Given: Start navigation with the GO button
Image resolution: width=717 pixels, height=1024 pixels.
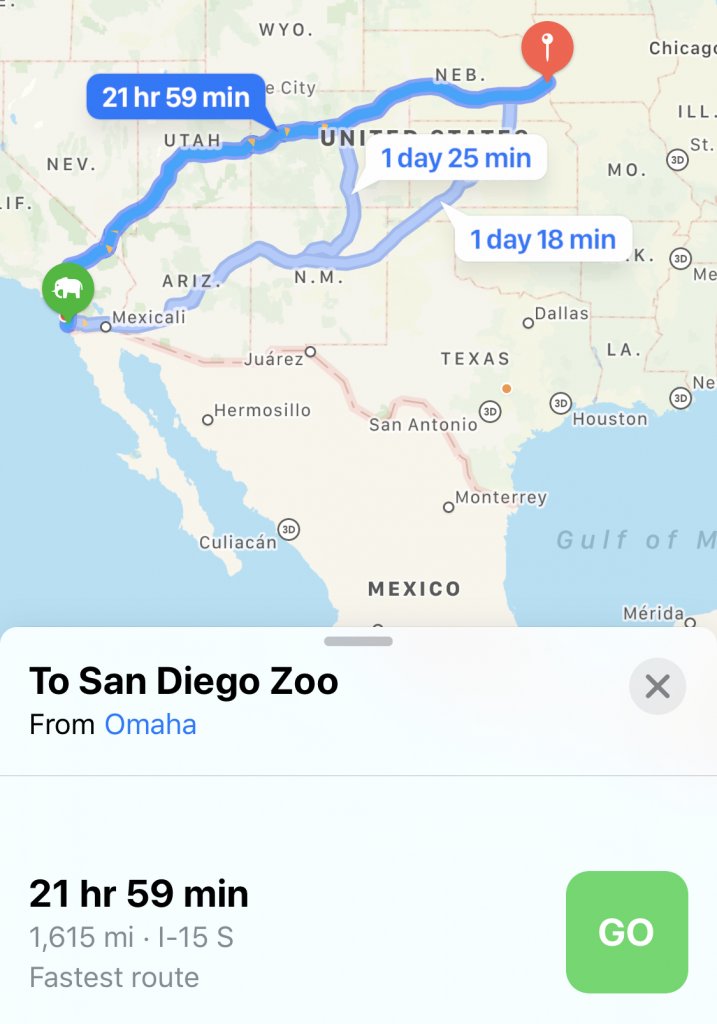Looking at the screenshot, I should pyautogui.click(x=626, y=931).
